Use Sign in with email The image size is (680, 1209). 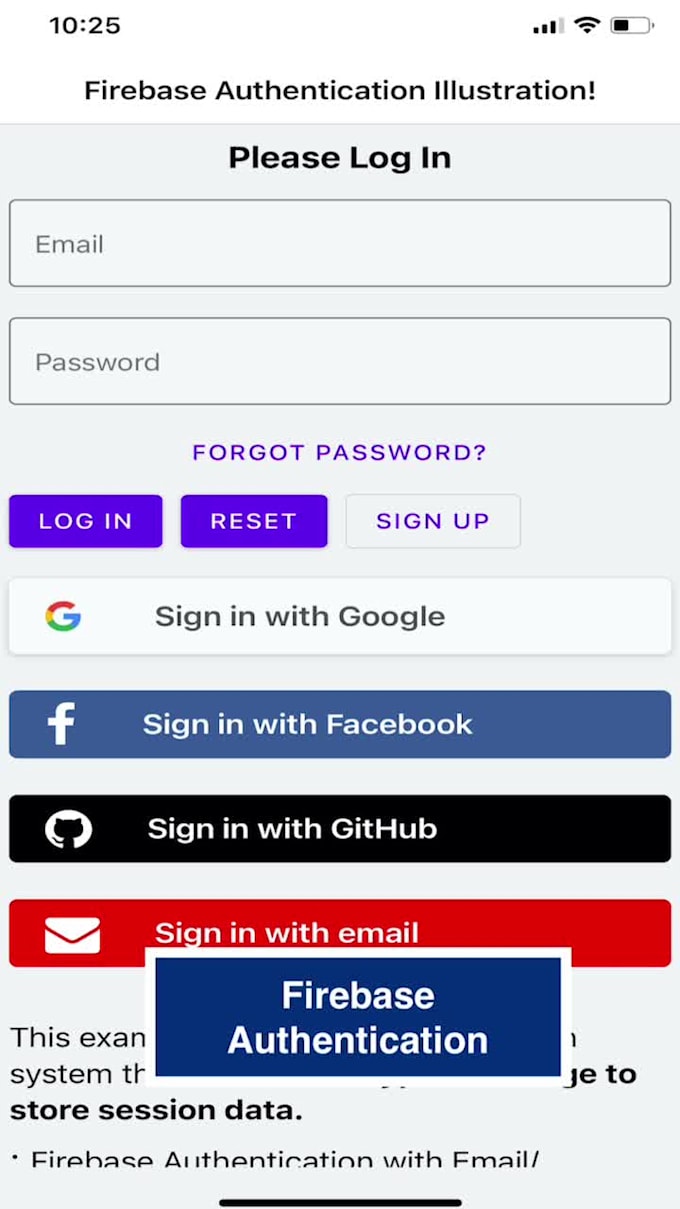click(x=340, y=932)
